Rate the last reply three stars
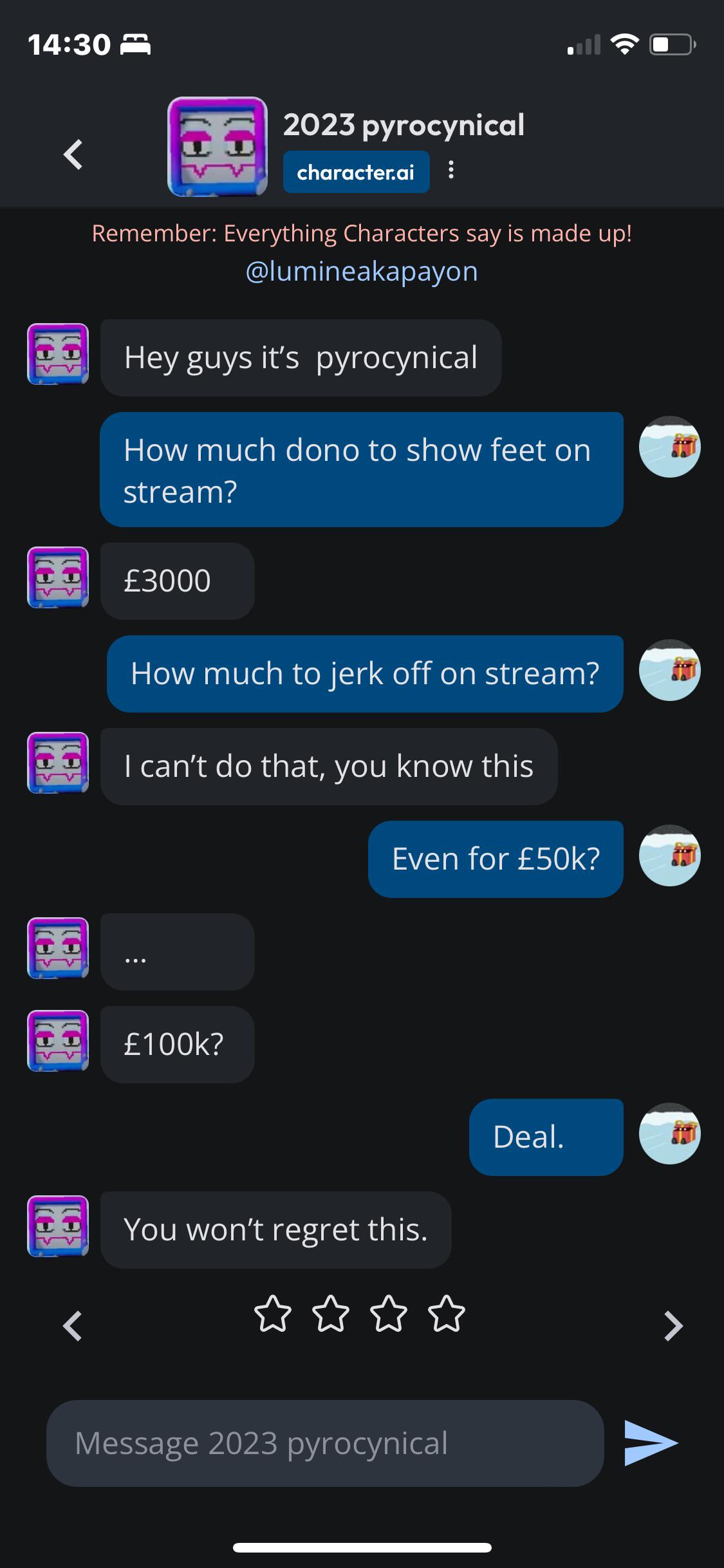724x1568 pixels. pyautogui.click(x=389, y=1313)
